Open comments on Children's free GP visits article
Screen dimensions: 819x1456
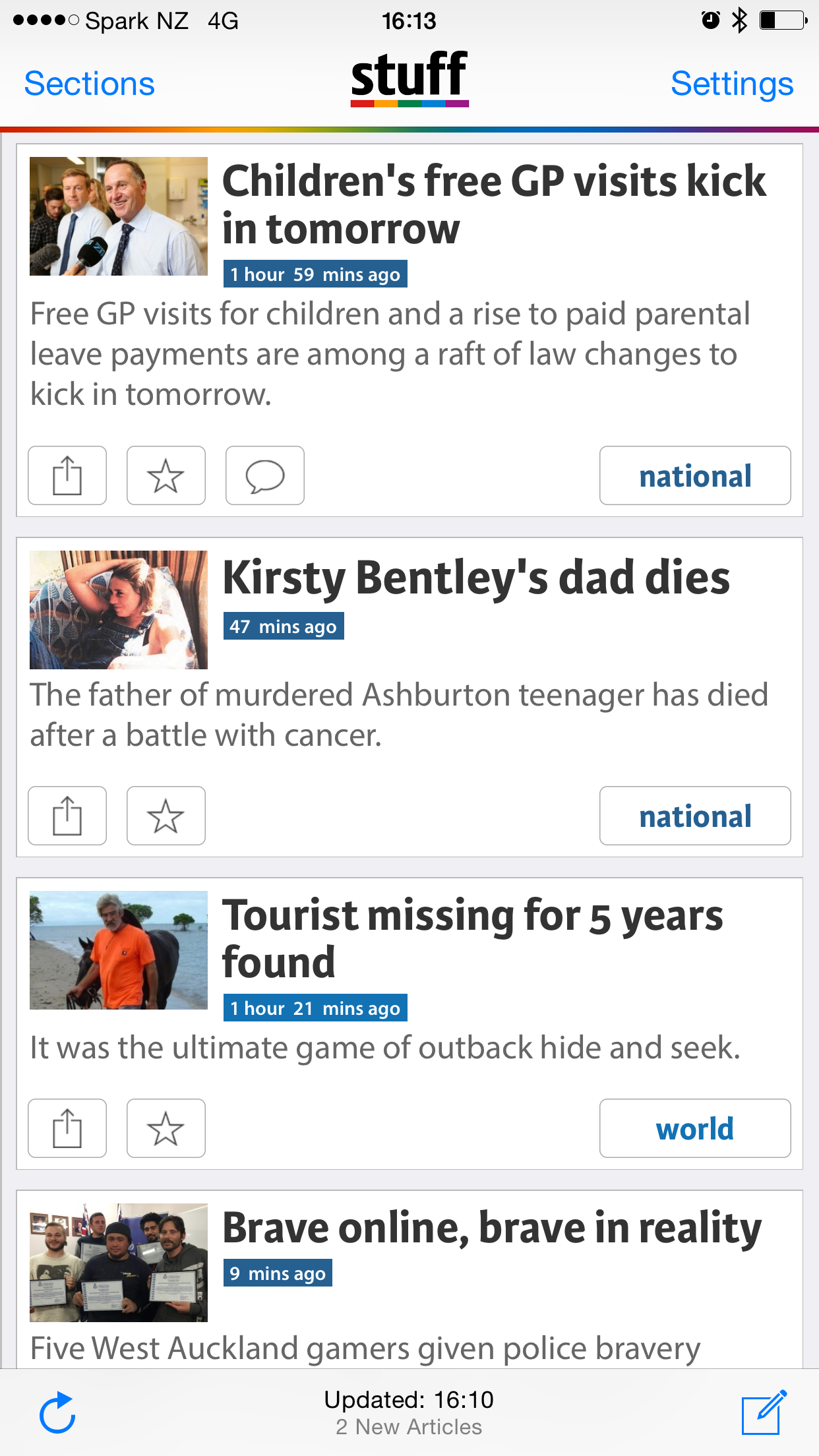tap(265, 475)
